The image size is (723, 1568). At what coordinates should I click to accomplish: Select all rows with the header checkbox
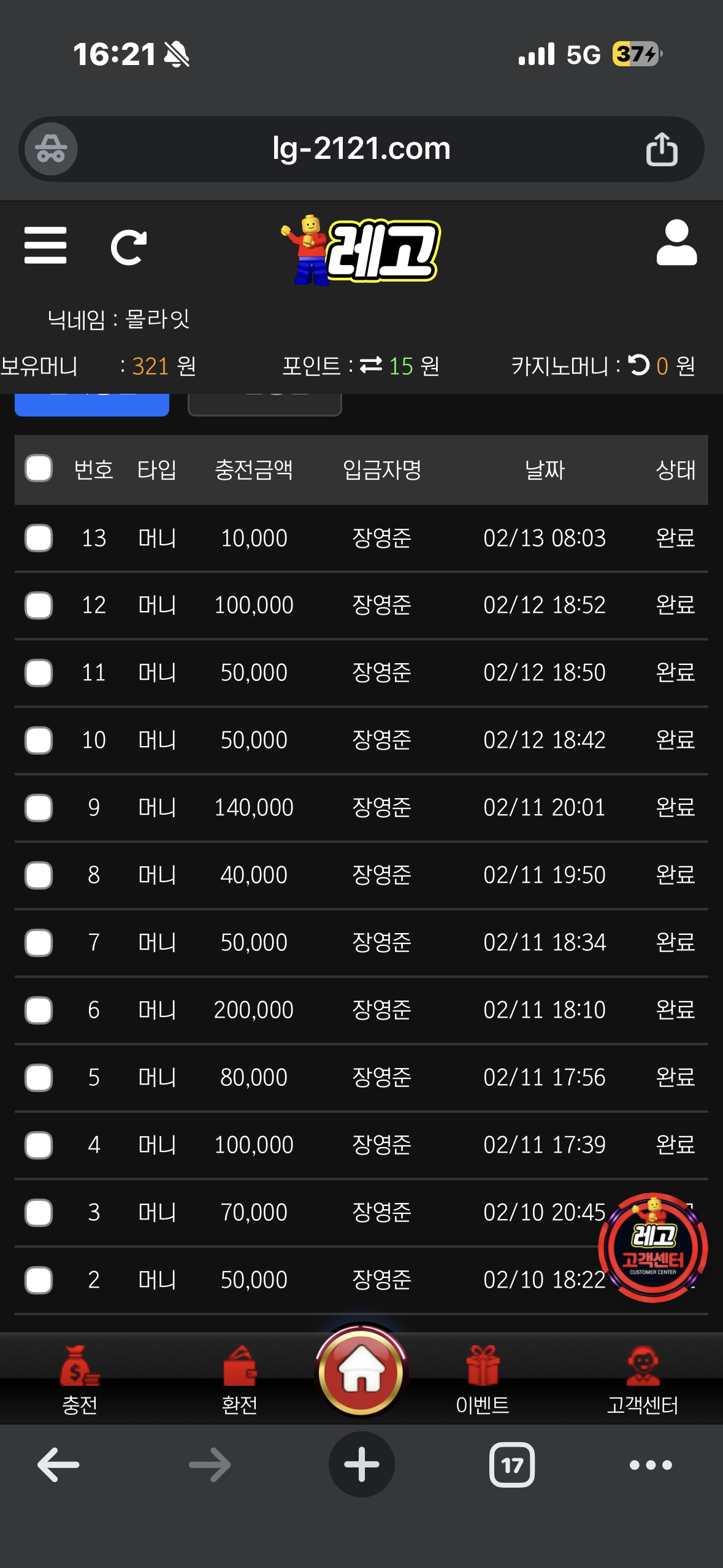pos(39,469)
